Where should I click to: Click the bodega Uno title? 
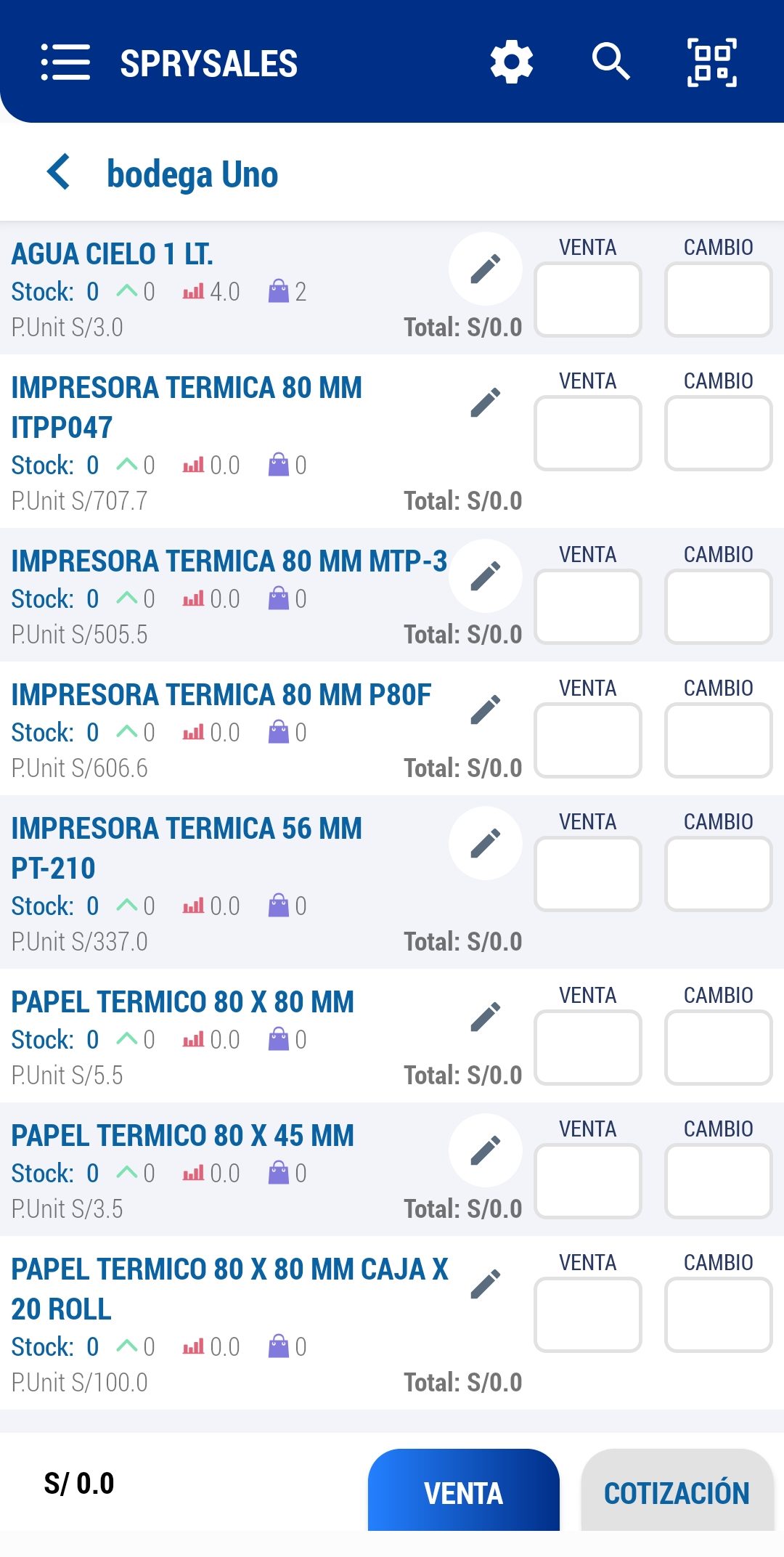click(192, 173)
